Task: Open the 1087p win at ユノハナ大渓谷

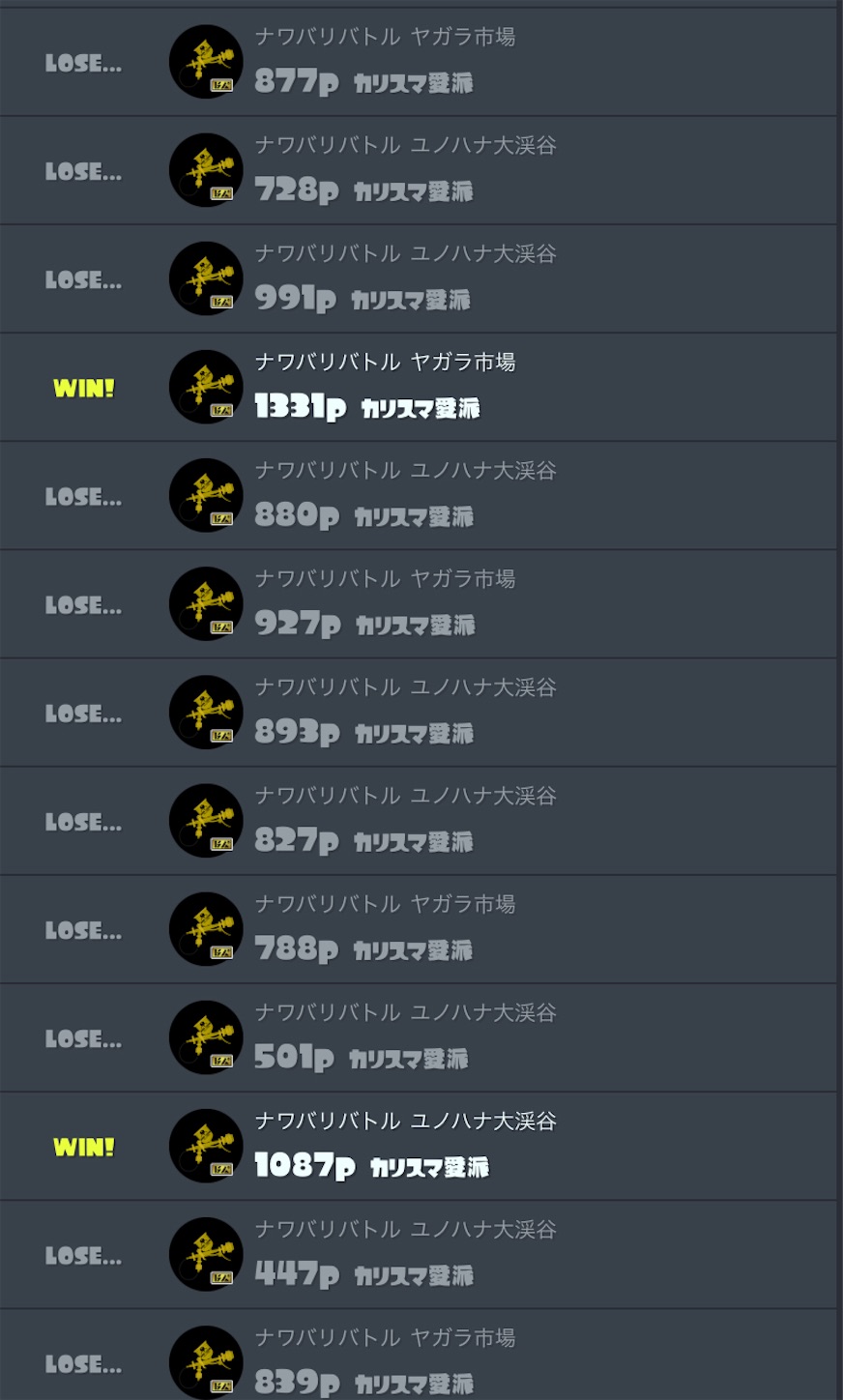Action: pos(418,1146)
